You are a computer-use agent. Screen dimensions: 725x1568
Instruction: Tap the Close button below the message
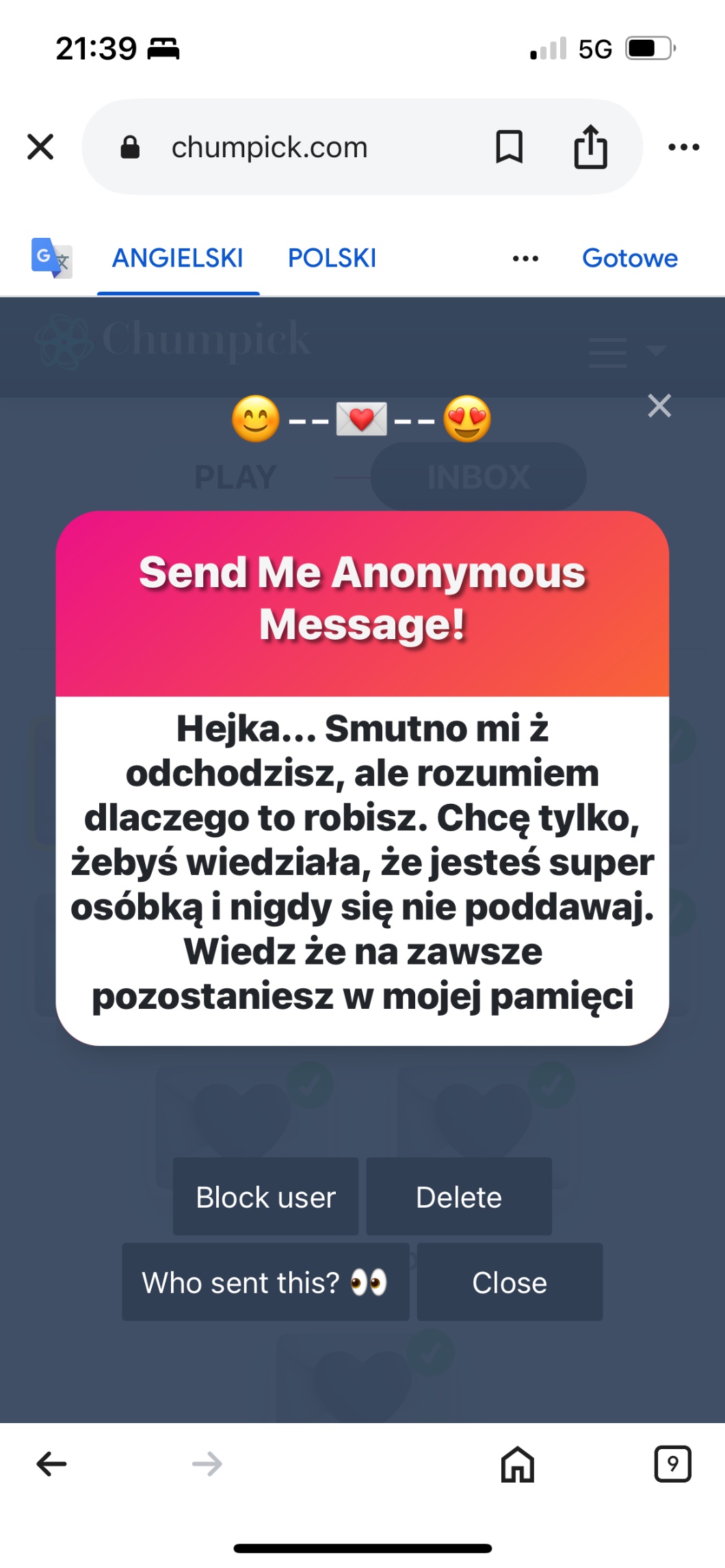[x=510, y=1282]
